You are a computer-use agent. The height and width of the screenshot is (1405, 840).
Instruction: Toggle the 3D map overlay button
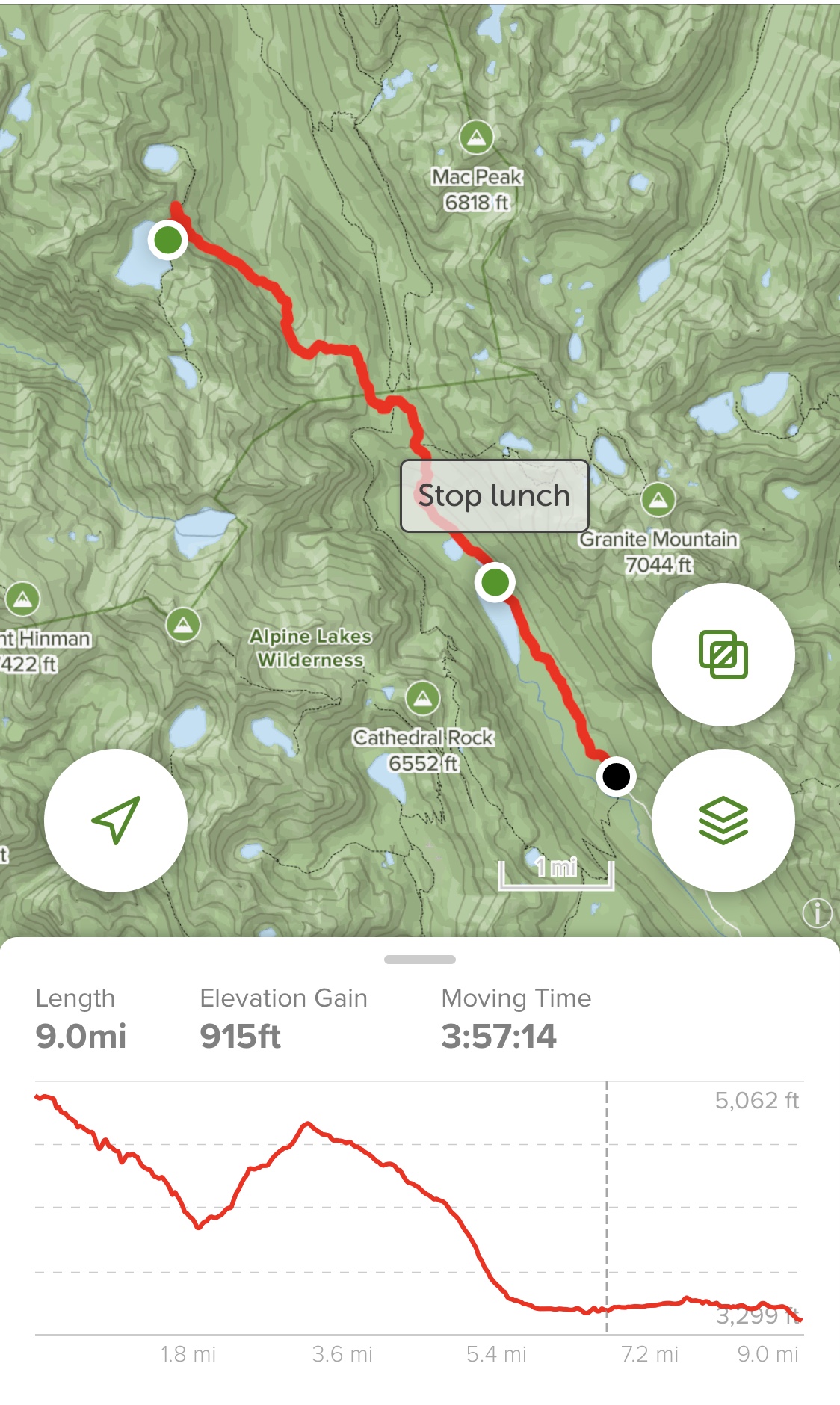pyautogui.click(x=723, y=655)
